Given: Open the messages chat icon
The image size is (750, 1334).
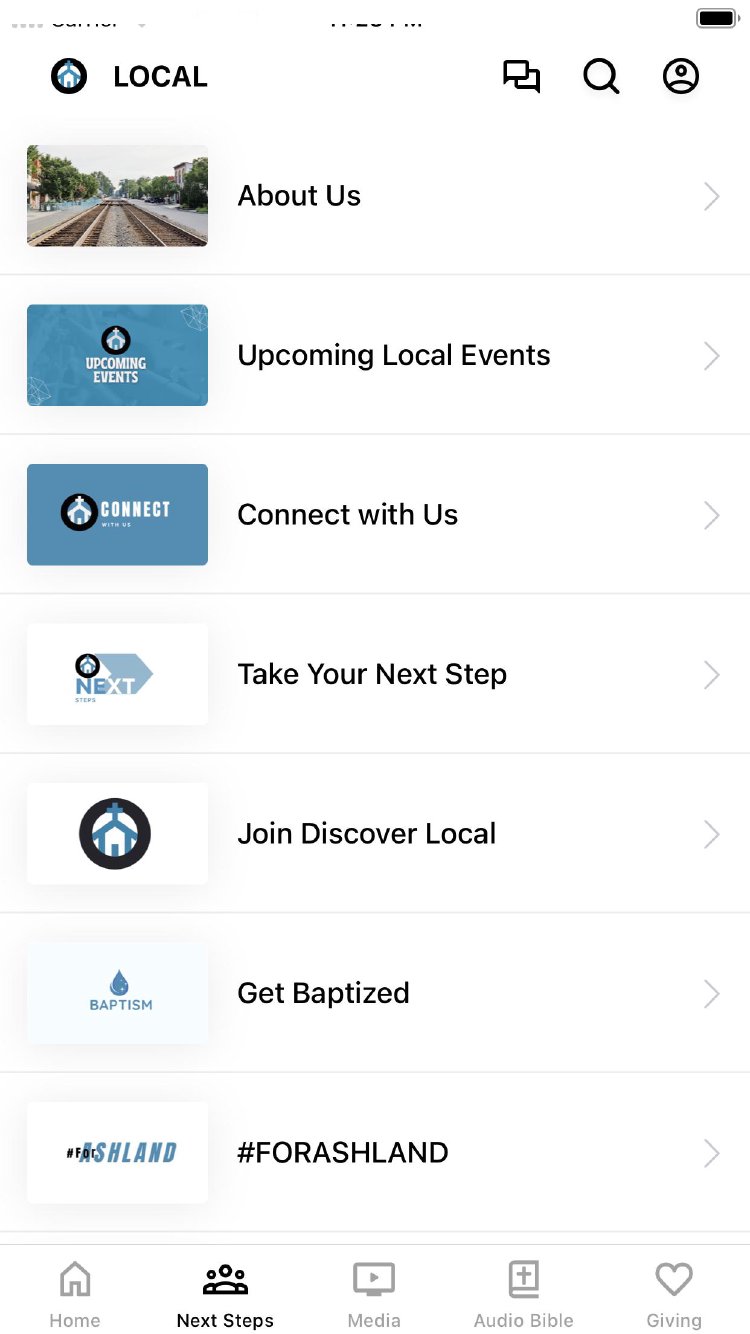Looking at the screenshot, I should [521, 77].
